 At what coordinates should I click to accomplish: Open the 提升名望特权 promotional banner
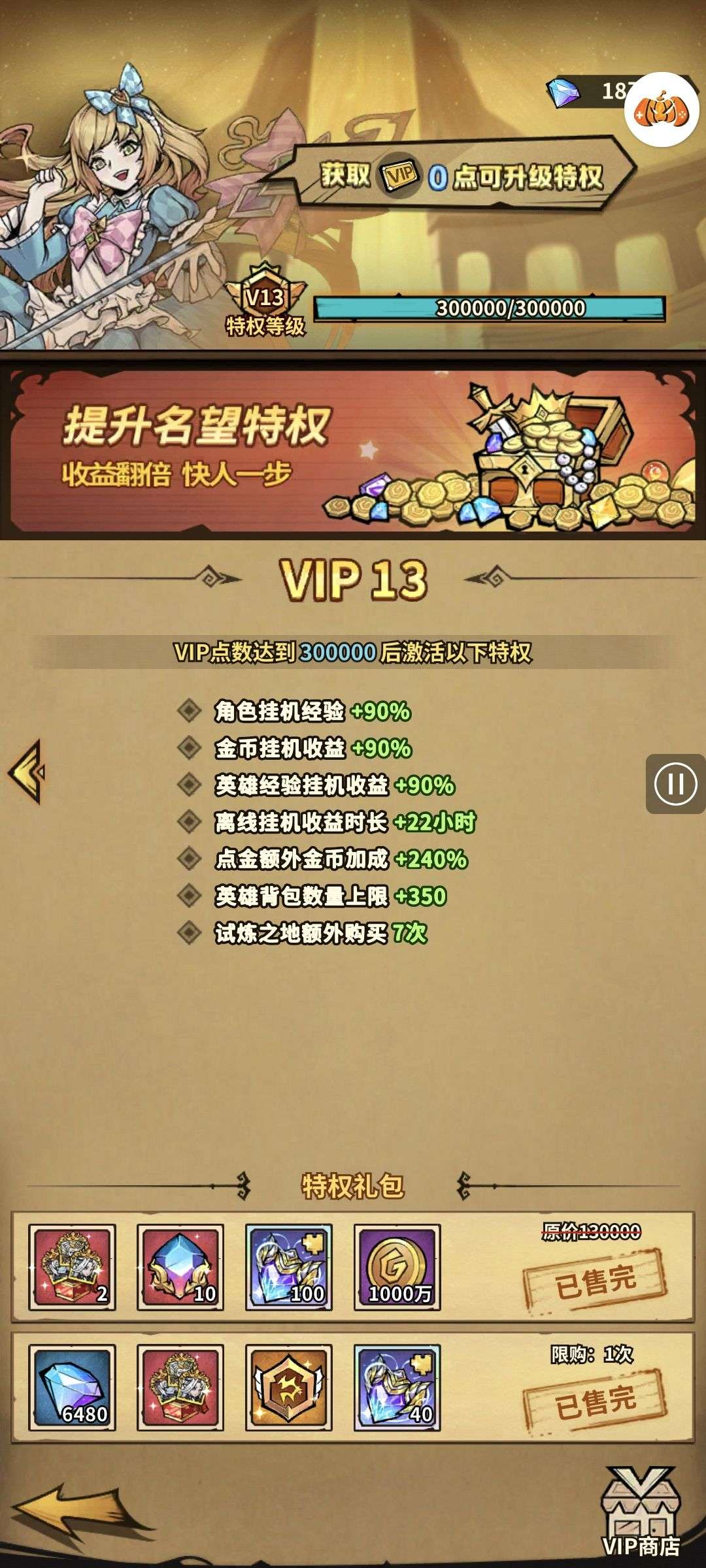click(x=353, y=452)
